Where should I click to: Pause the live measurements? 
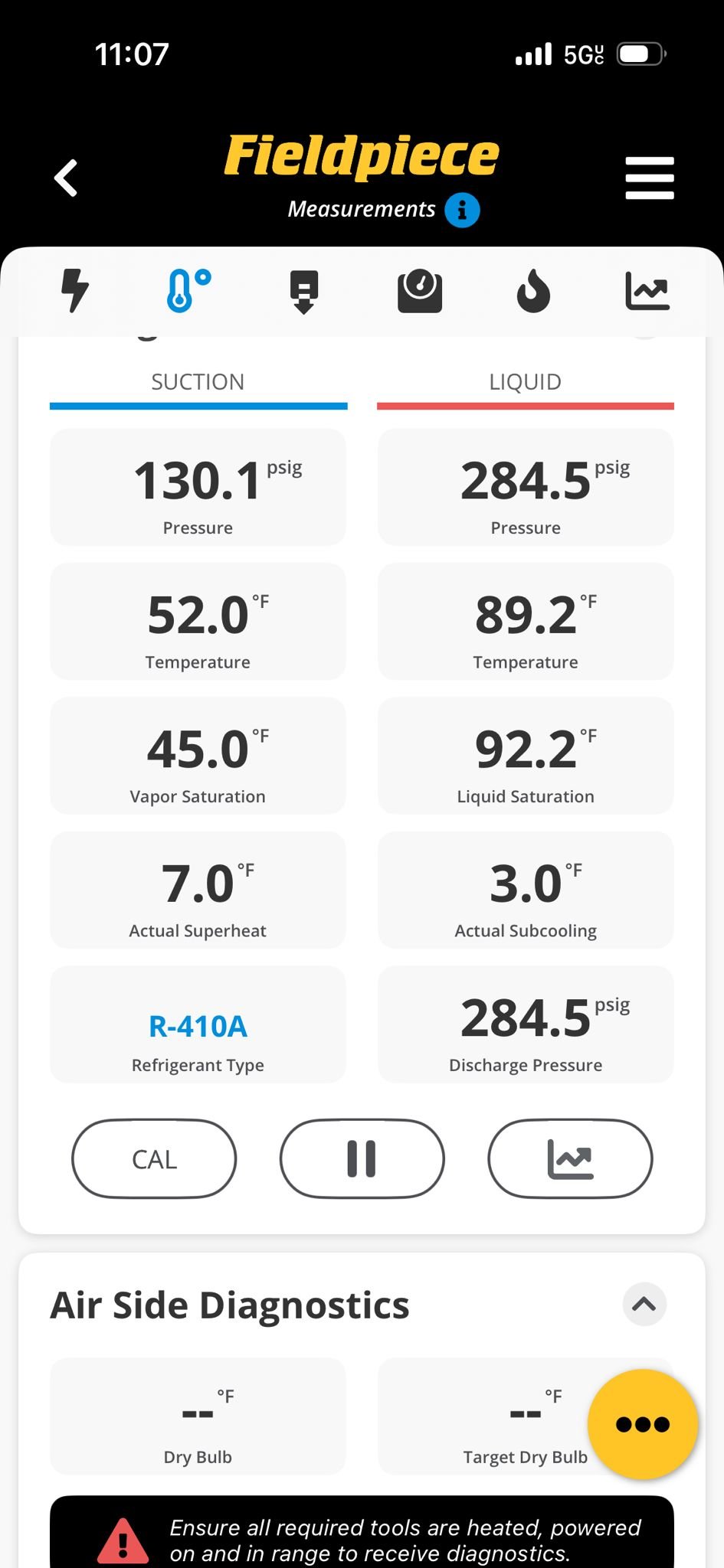click(x=362, y=1159)
